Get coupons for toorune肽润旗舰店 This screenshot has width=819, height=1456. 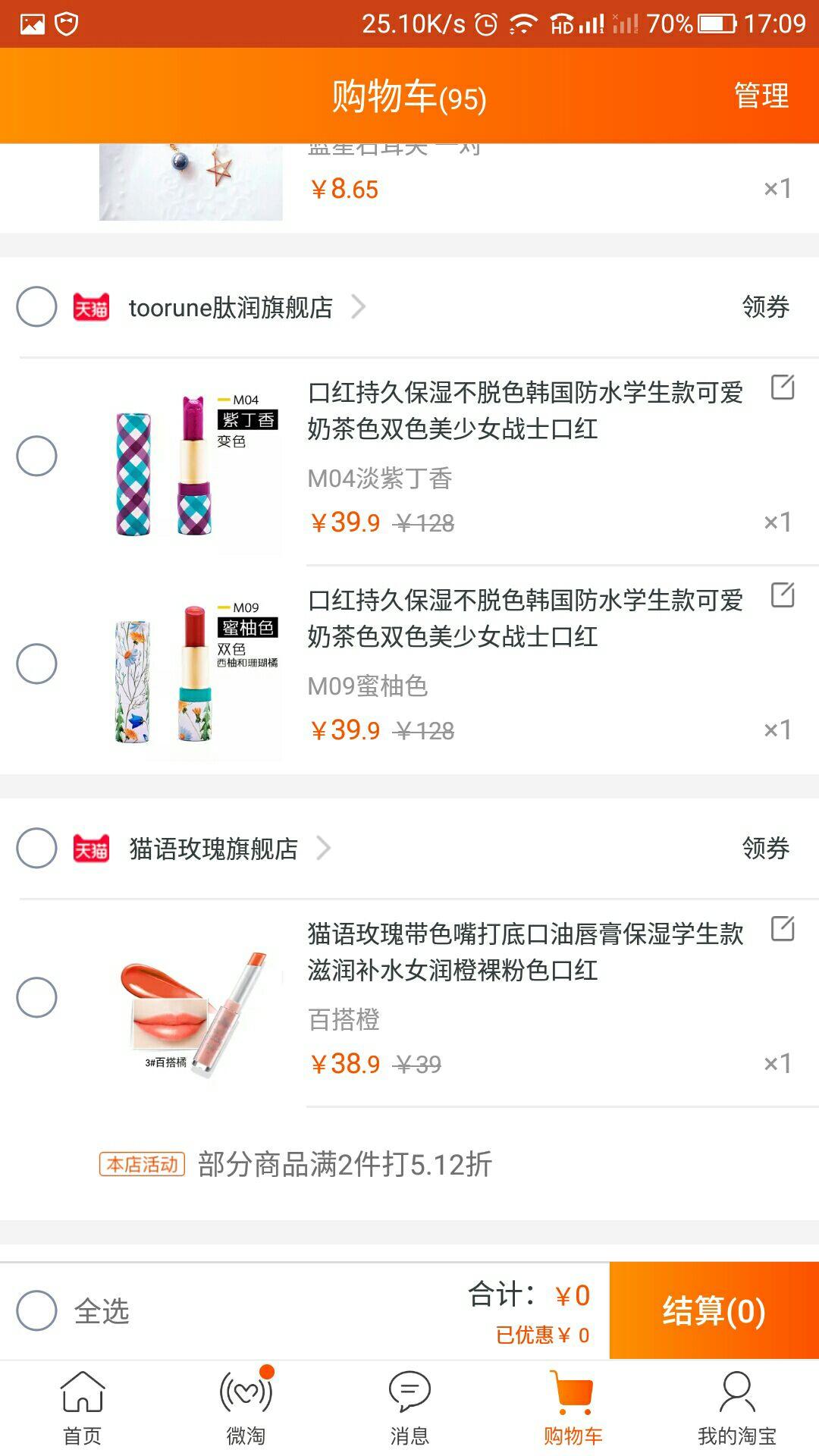point(765,307)
